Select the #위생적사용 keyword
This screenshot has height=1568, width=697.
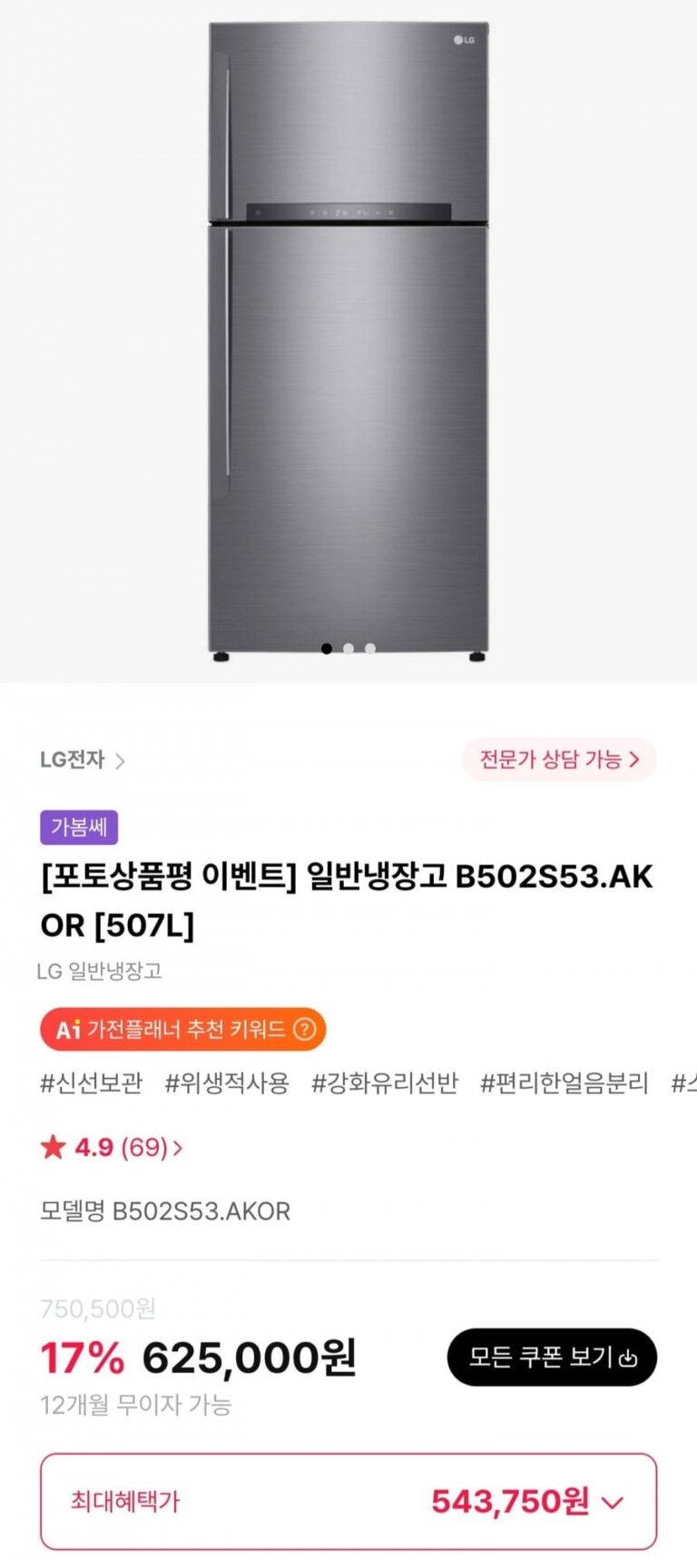click(227, 1083)
